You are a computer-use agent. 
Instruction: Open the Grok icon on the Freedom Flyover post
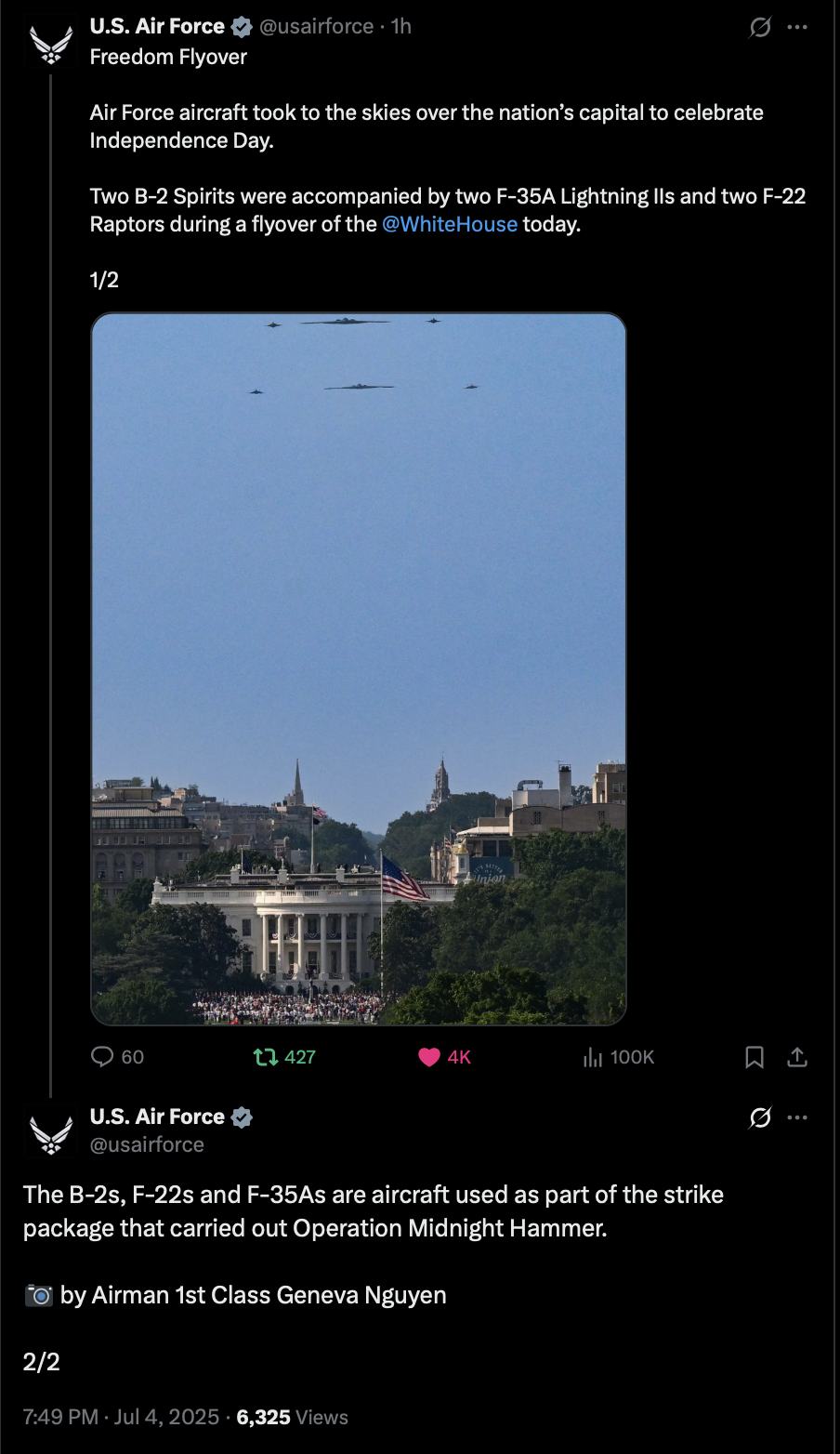(760, 27)
